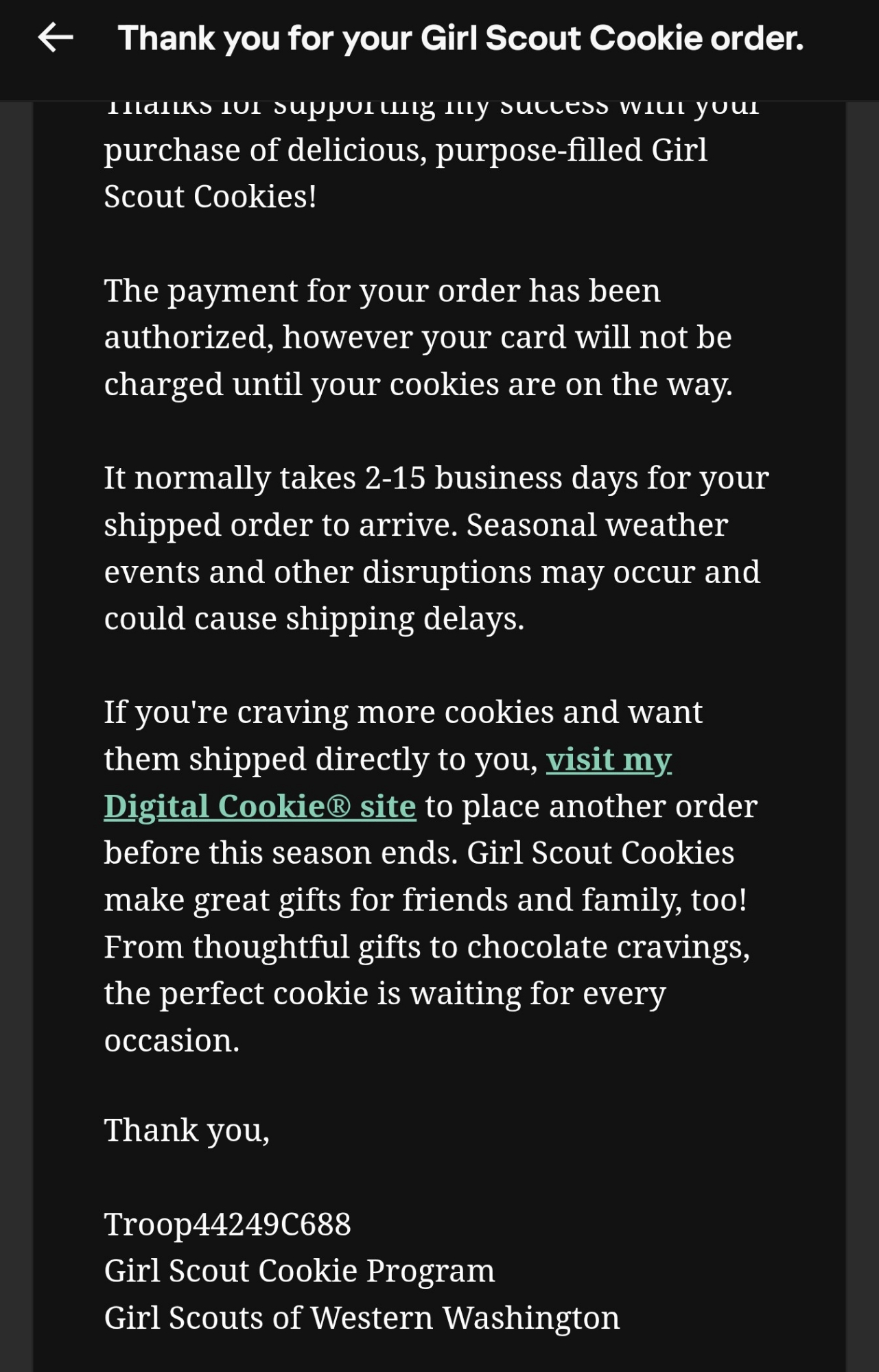This screenshot has height=1372, width=879.
Task: Go back using the arrow icon
Action: (x=55, y=38)
